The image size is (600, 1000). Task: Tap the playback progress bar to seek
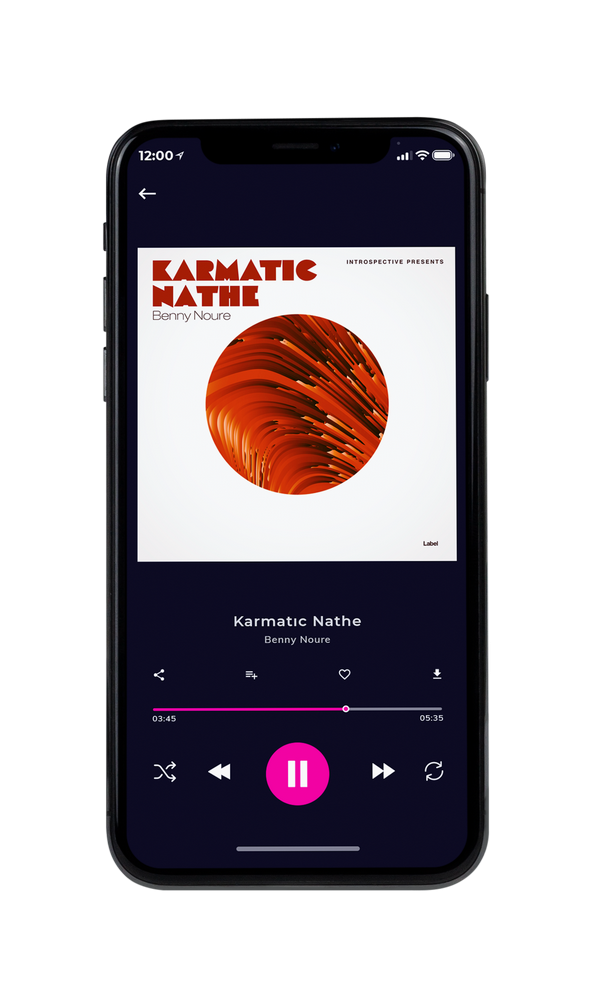pyautogui.click(x=297, y=709)
